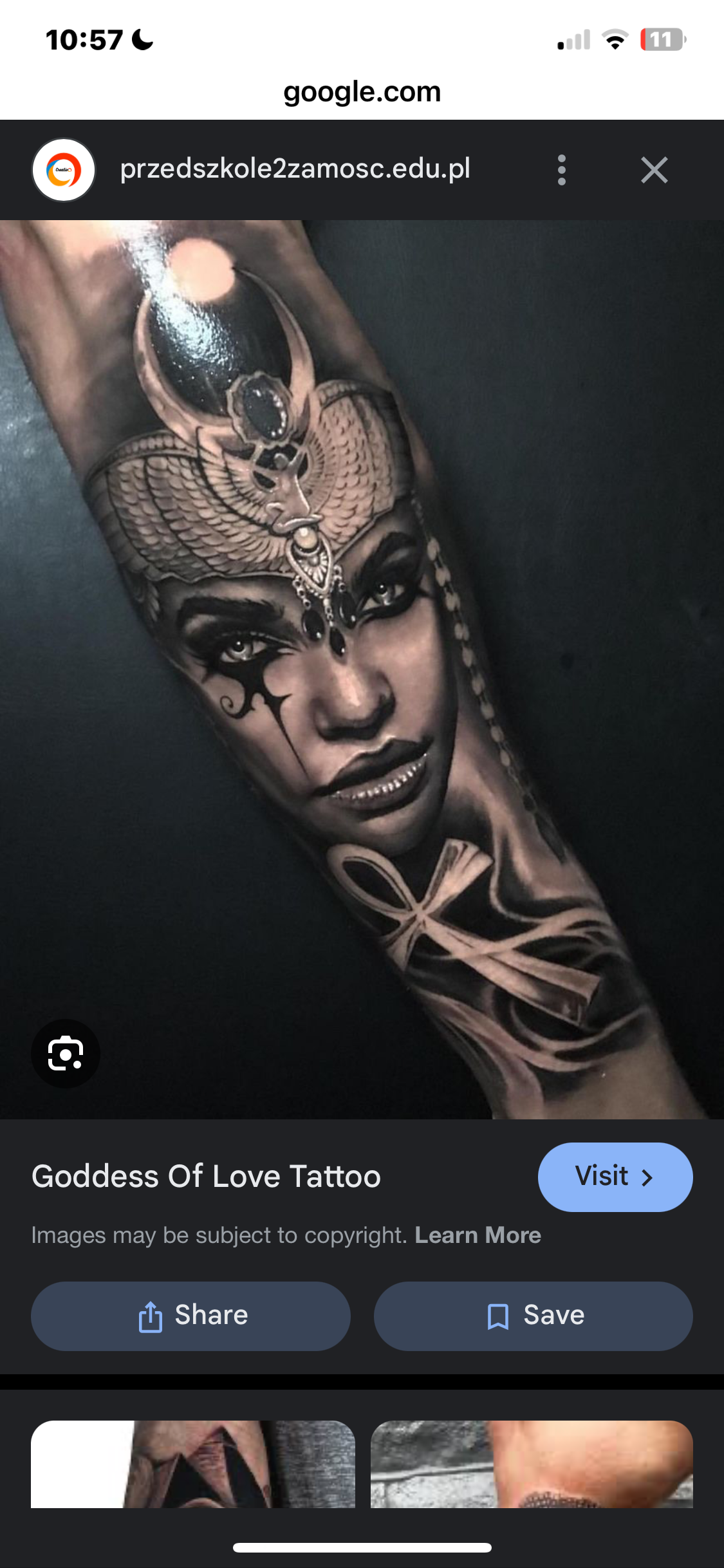This screenshot has width=724, height=1568.
Task: Close the image preview
Action: coord(654,170)
